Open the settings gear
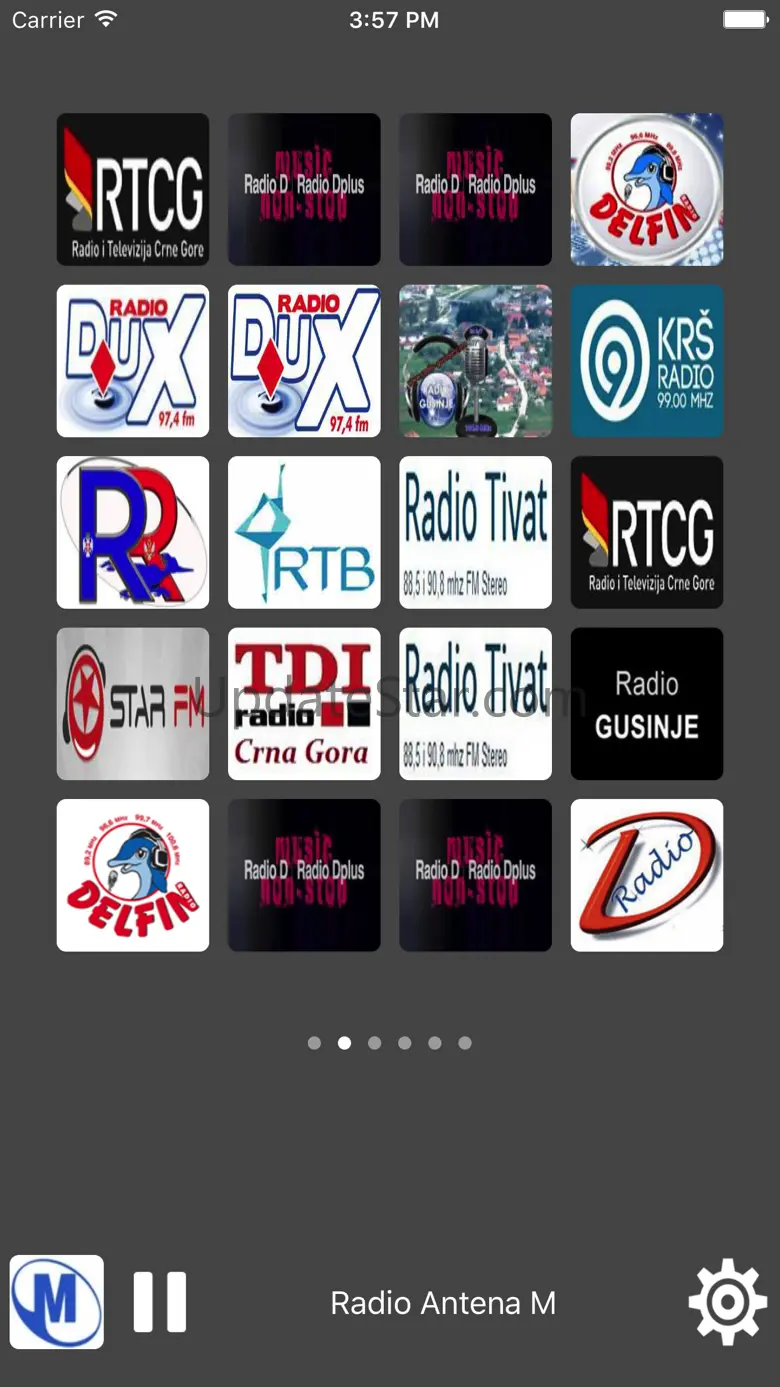 [x=727, y=1302]
